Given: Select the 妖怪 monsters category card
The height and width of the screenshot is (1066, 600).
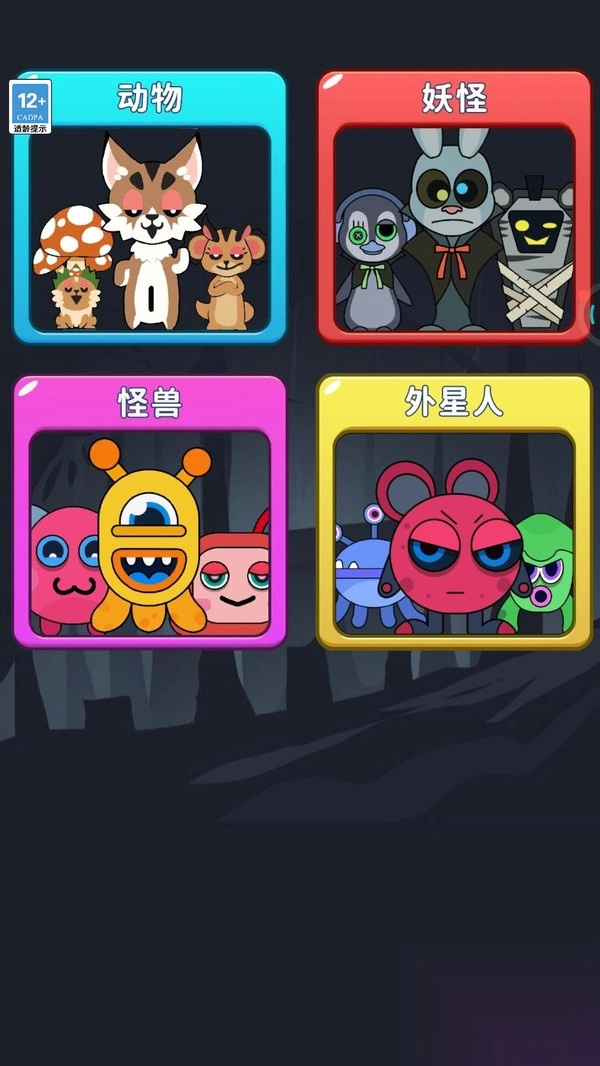Looking at the screenshot, I should [454, 208].
